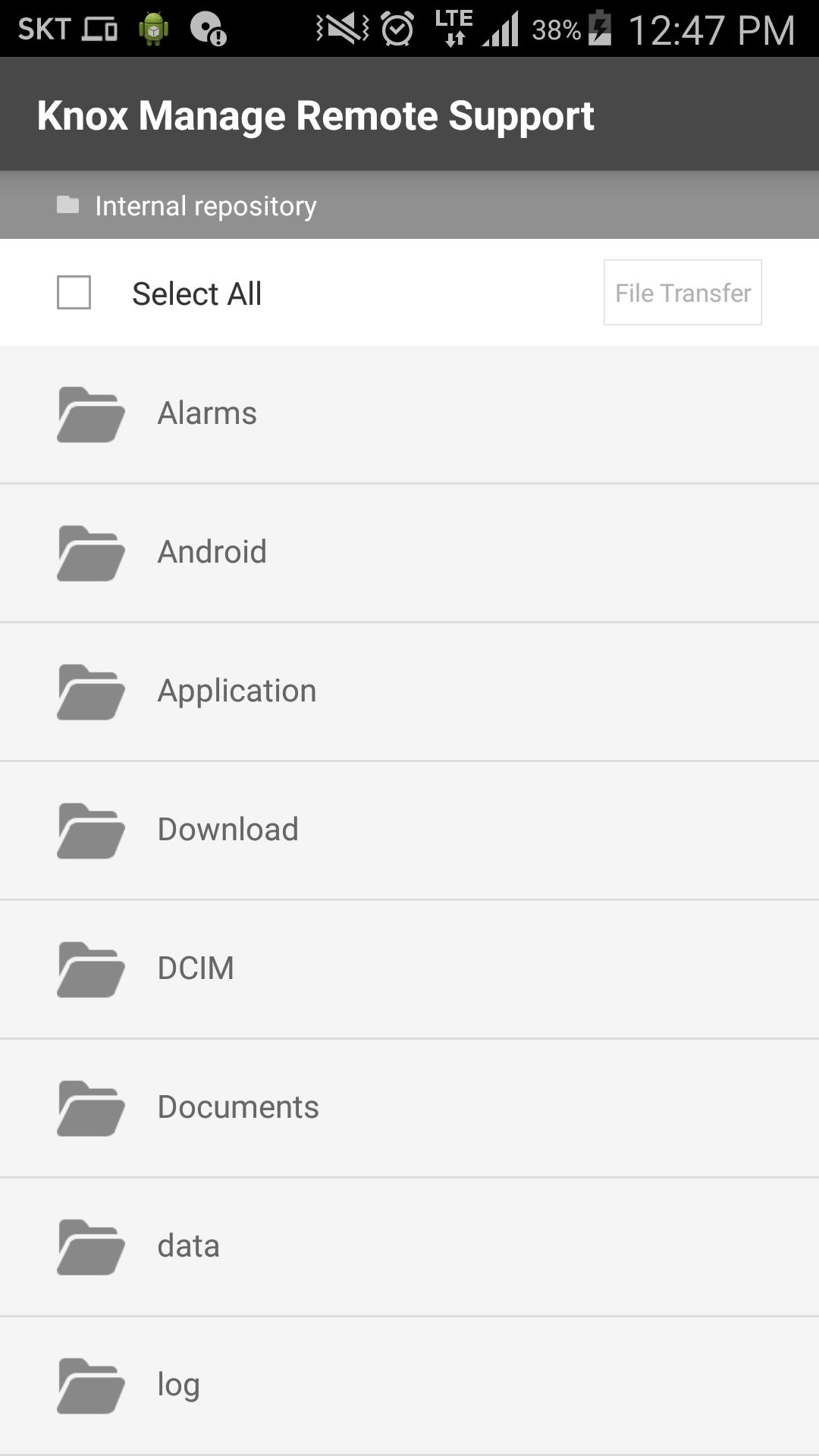The width and height of the screenshot is (819, 1456).
Task: Tap the Internal repository path bar
Action: coord(409,205)
